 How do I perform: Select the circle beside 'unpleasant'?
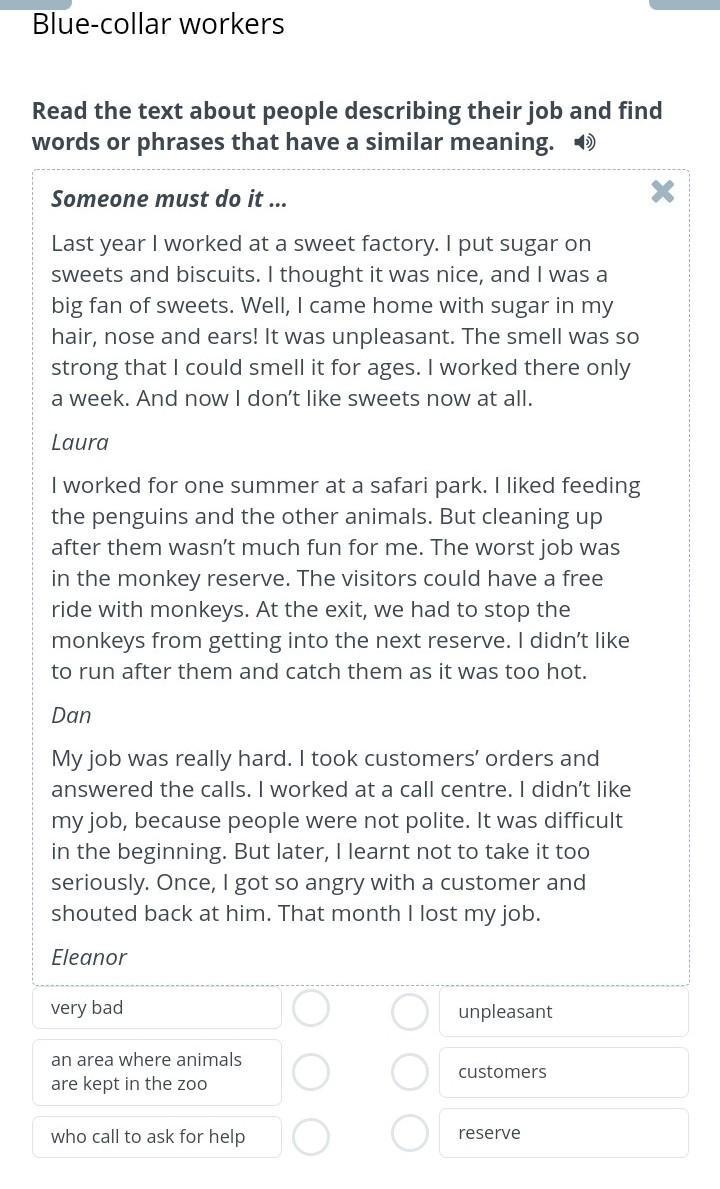pyautogui.click(x=410, y=1012)
